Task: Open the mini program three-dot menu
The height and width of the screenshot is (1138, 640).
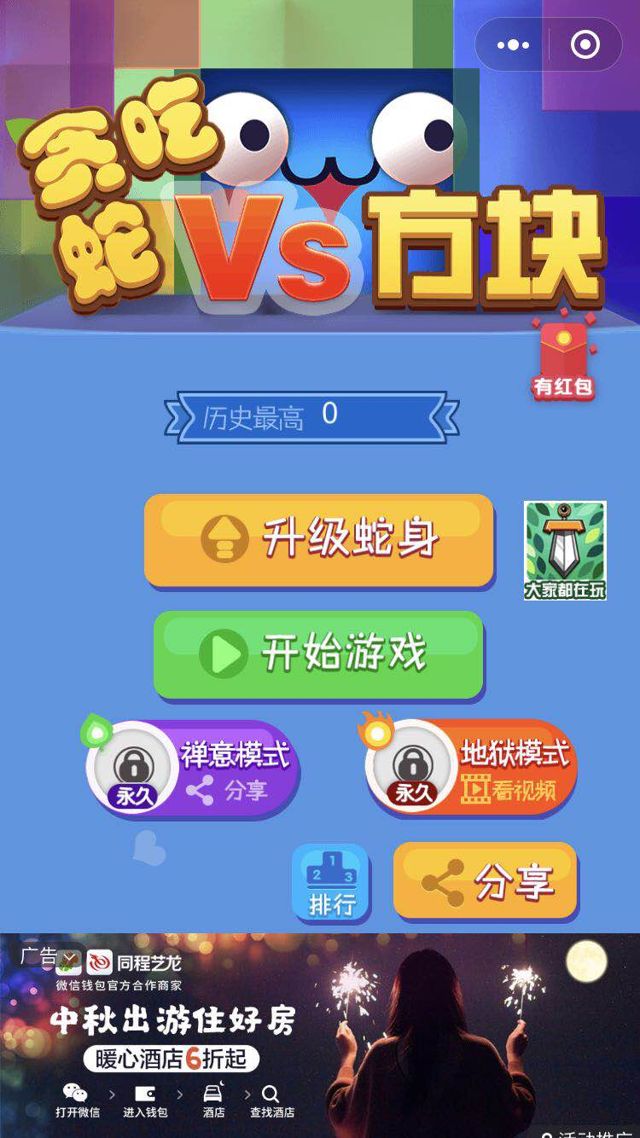Action: point(513,45)
